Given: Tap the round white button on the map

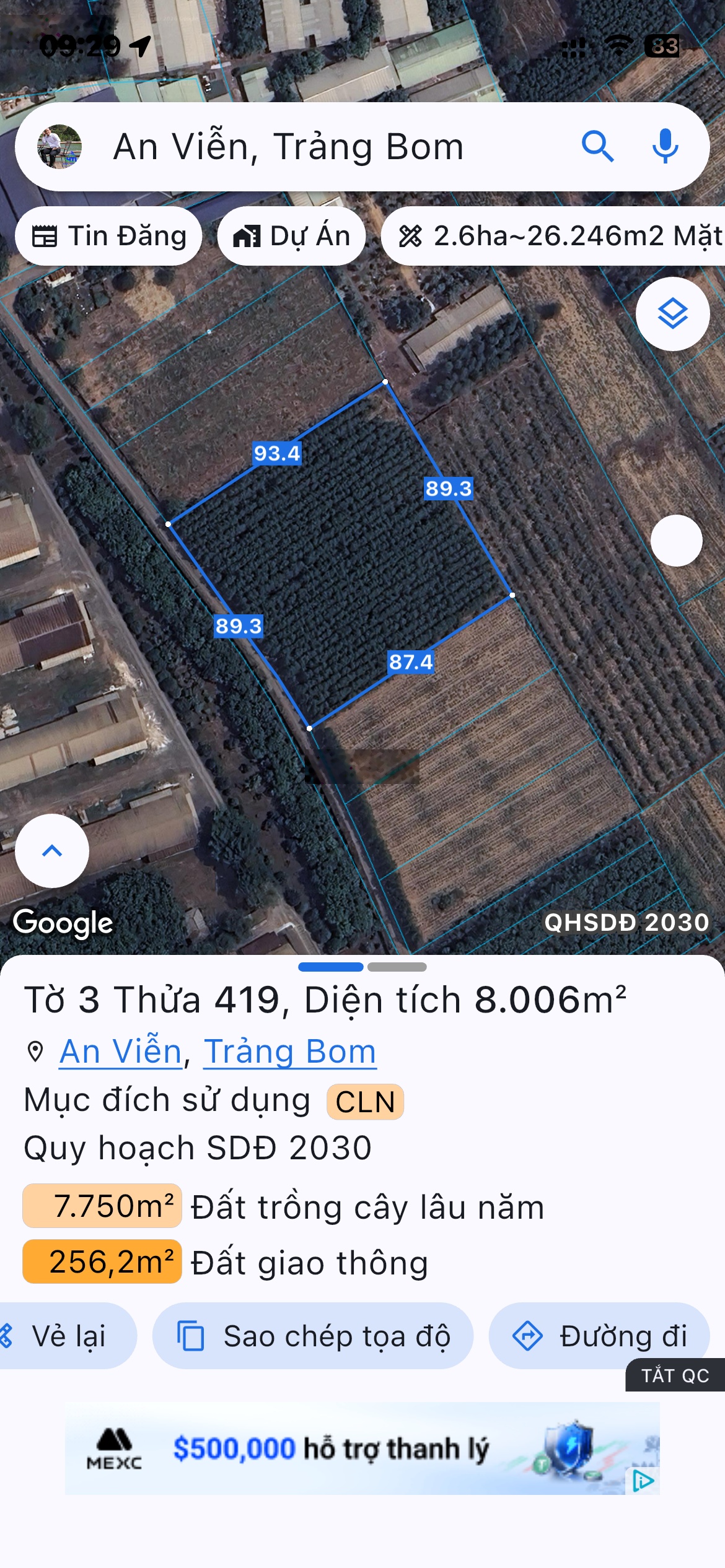Looking at the screenshot, I should (676, 541).
